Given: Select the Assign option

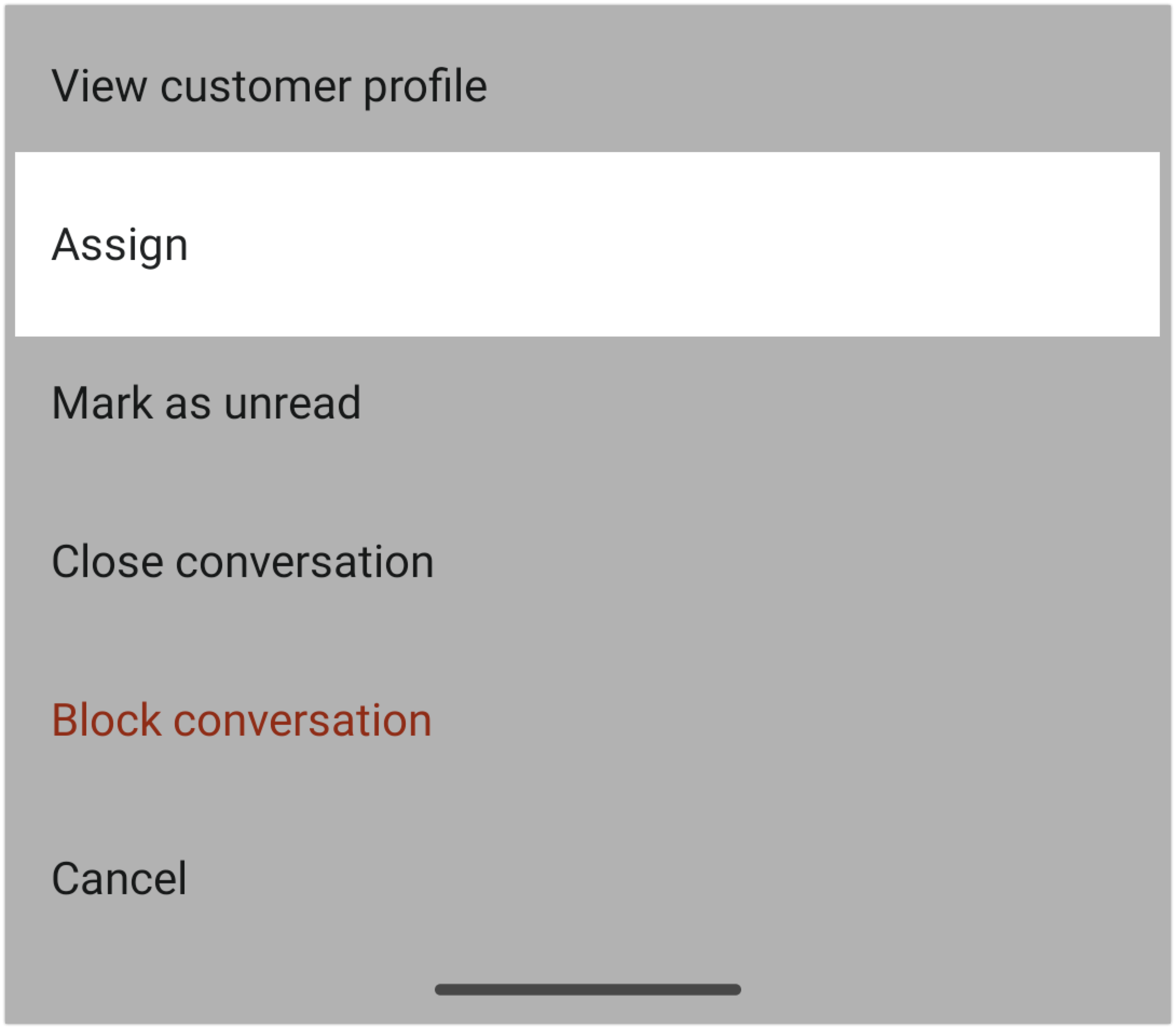Looking at the screenshot, I should (121, 245).
